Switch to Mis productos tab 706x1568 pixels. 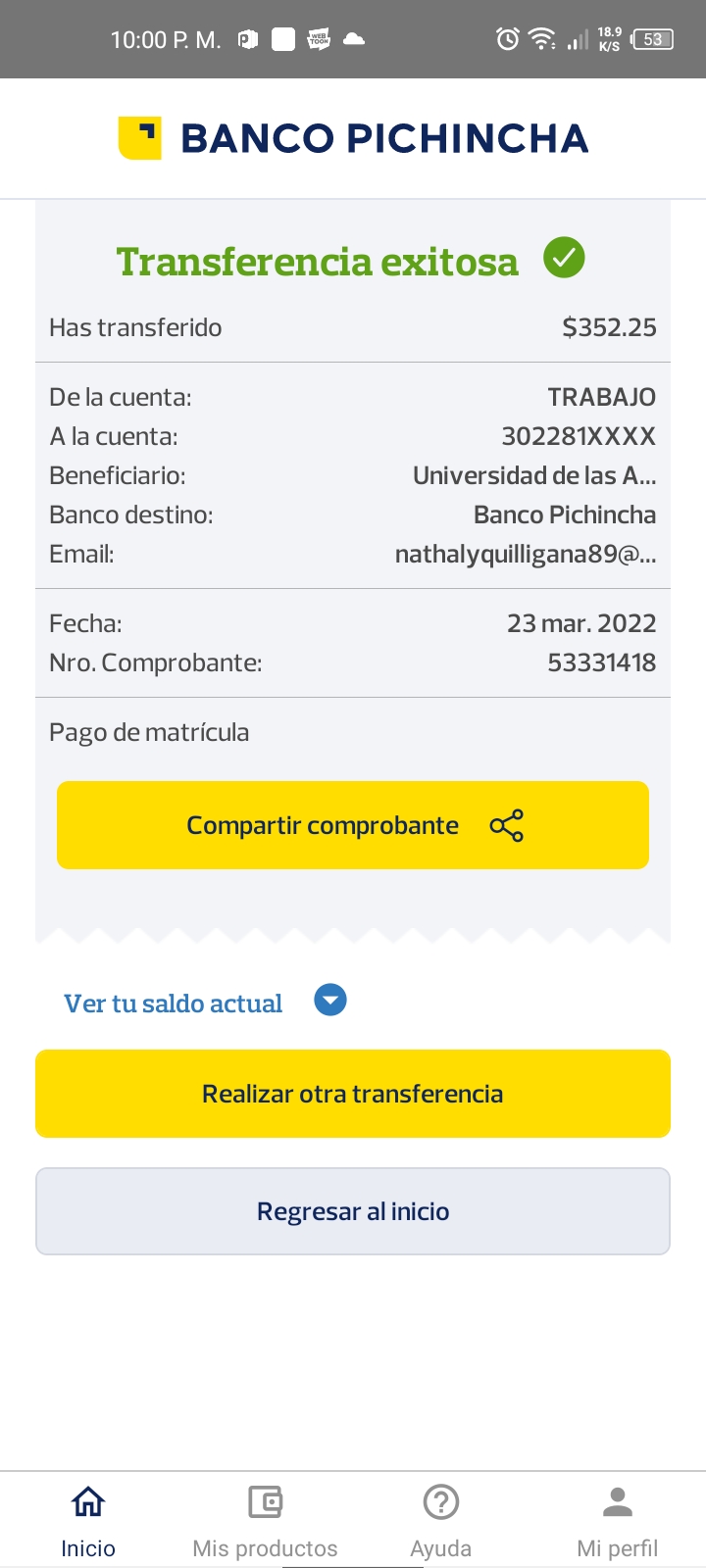point(265,1520)
